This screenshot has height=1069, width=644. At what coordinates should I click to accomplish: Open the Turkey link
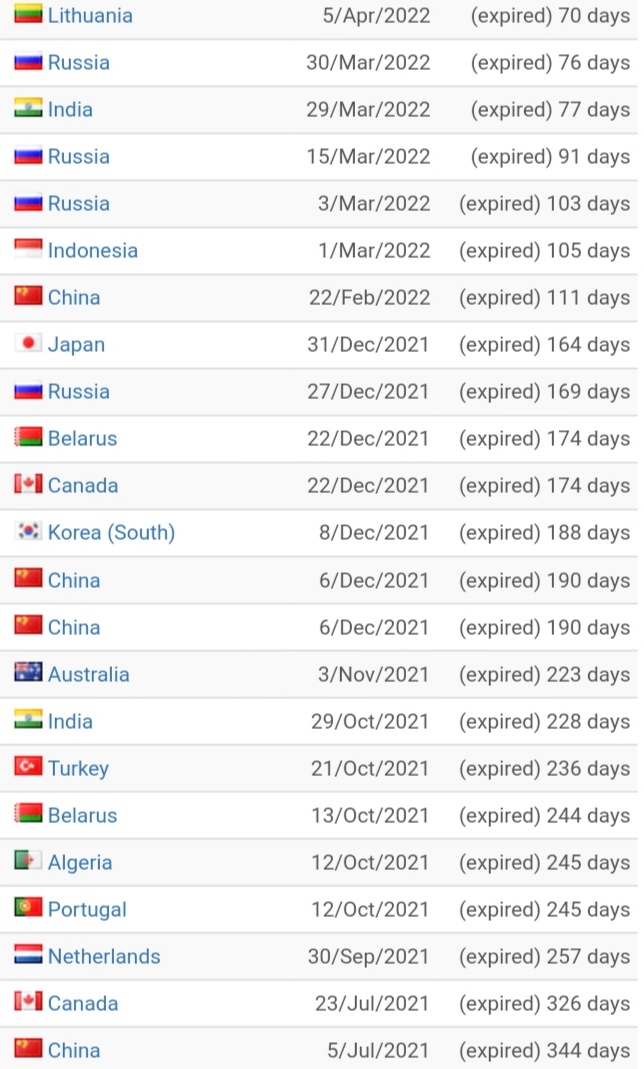78,768
